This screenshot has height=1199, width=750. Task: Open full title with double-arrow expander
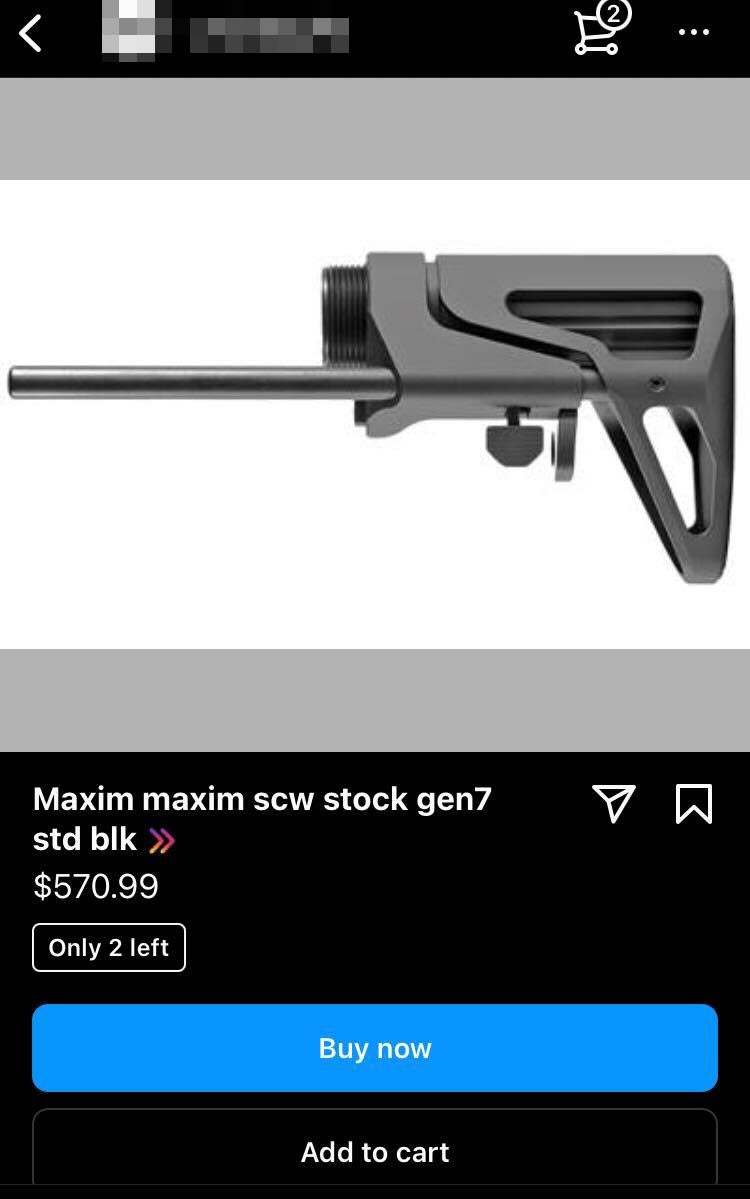coord(163,839)
